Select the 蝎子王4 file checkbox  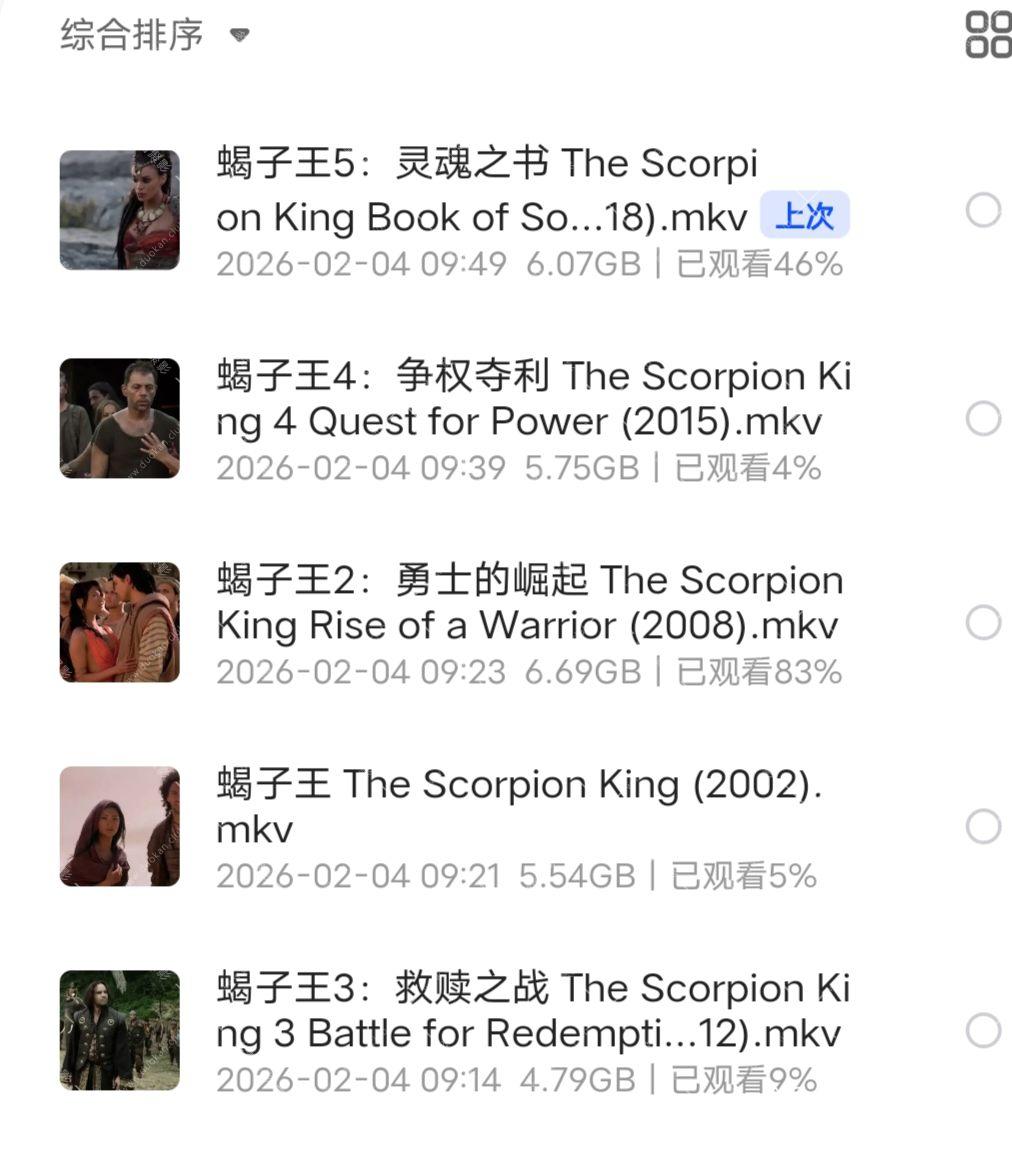983,418
